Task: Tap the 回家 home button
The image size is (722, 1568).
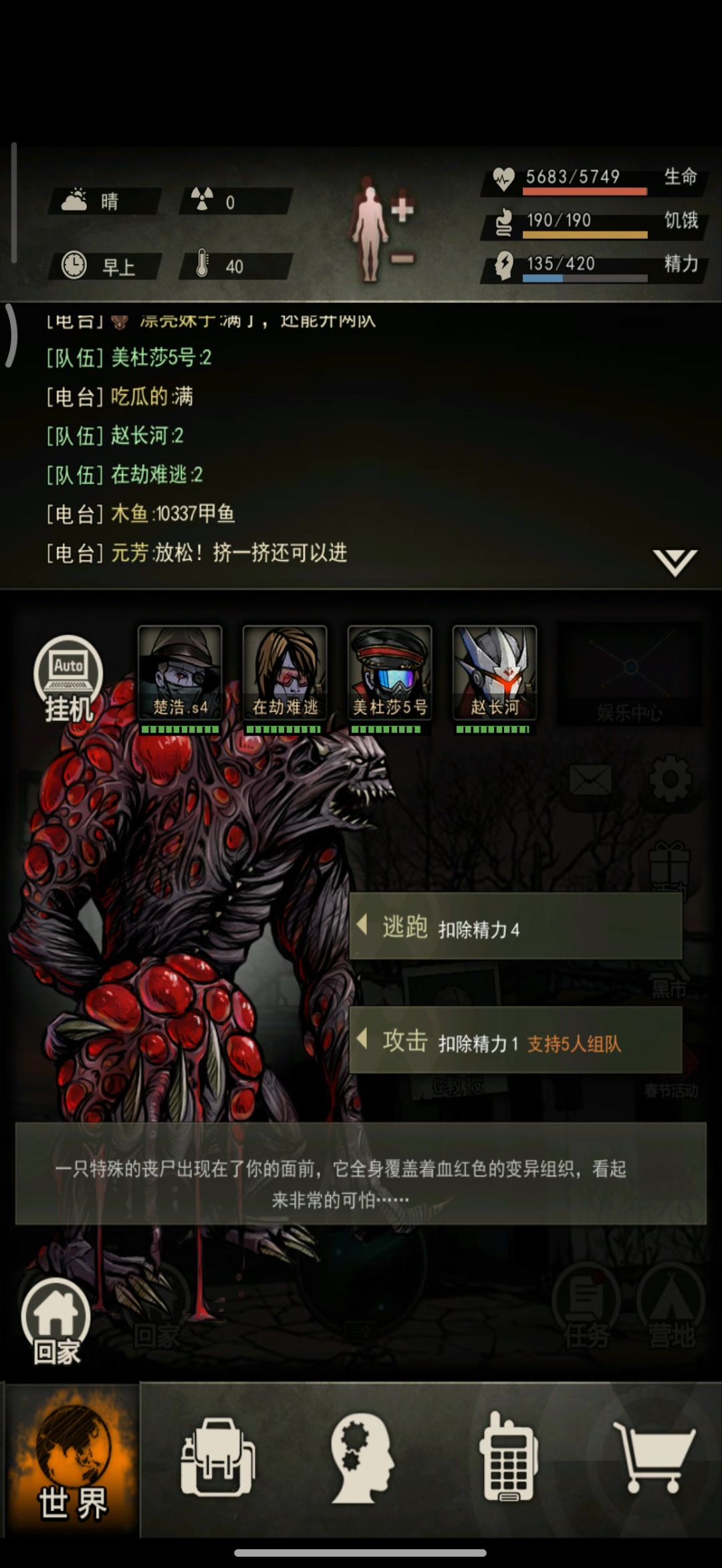Action: pyautogui.click(x=56, y=1321)
